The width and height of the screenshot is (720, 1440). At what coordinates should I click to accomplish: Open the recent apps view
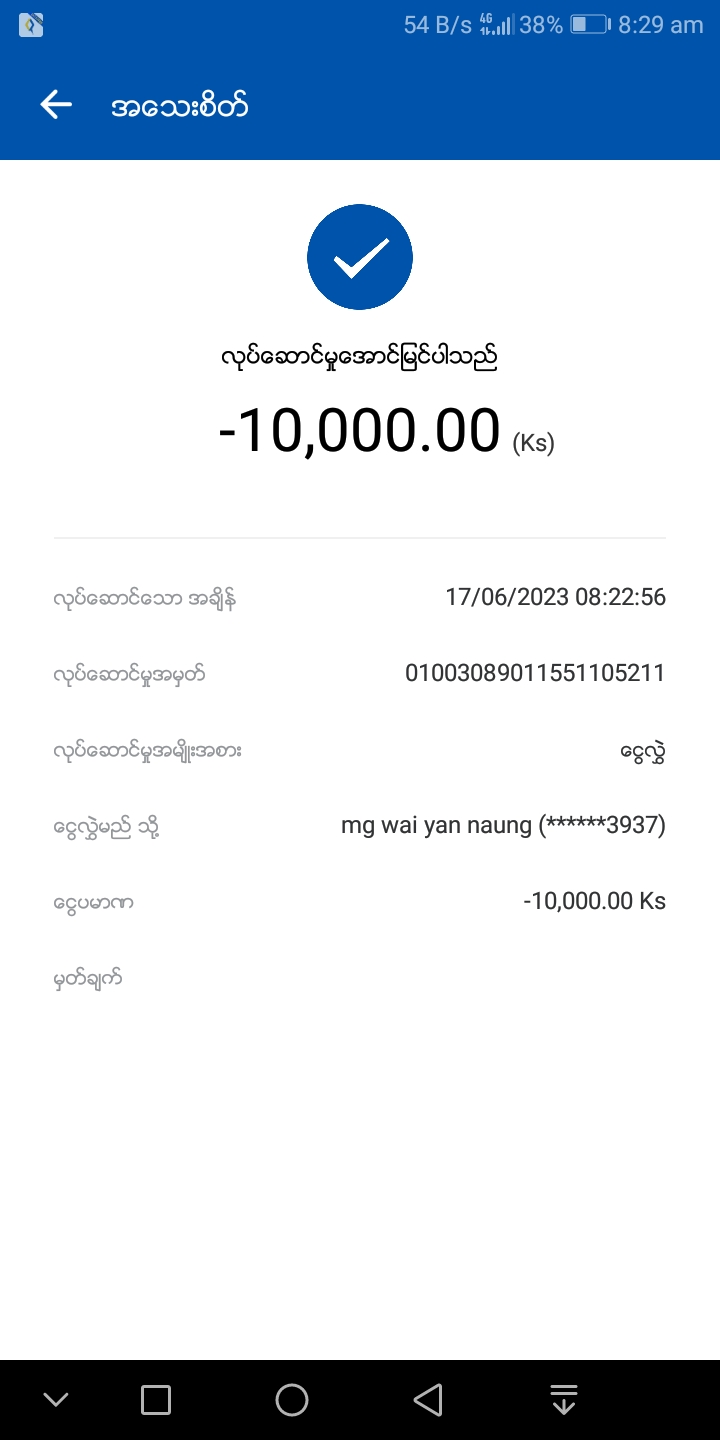pos(156,1400)
